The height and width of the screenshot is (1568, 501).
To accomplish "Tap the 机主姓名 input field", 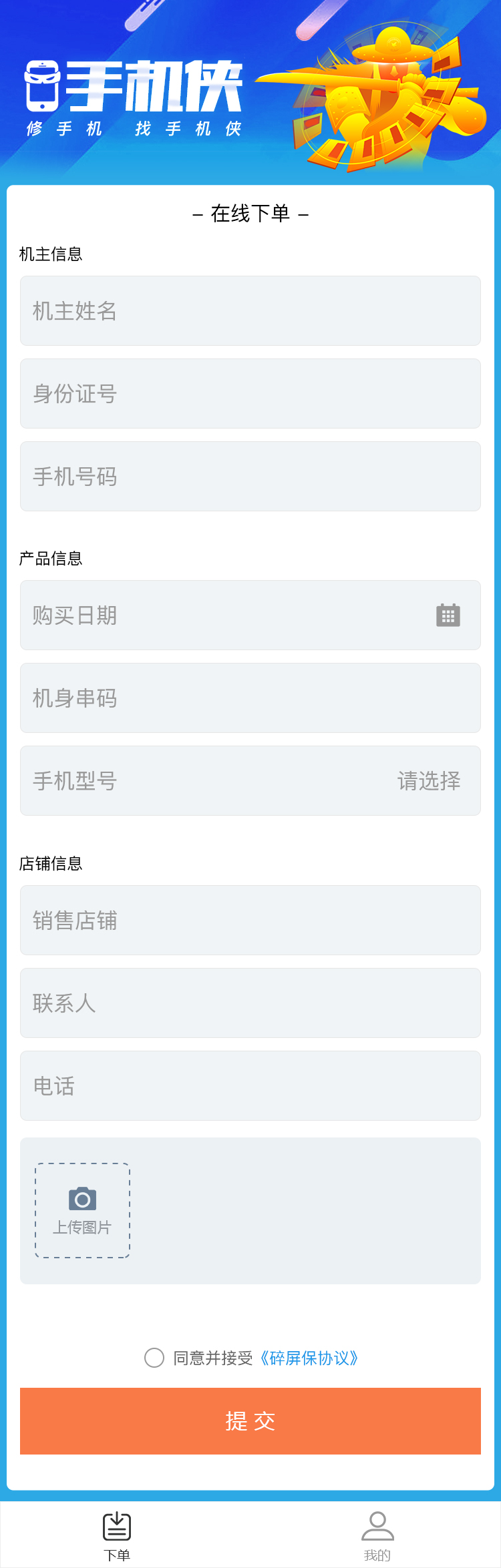I will [x=250, y=311].
